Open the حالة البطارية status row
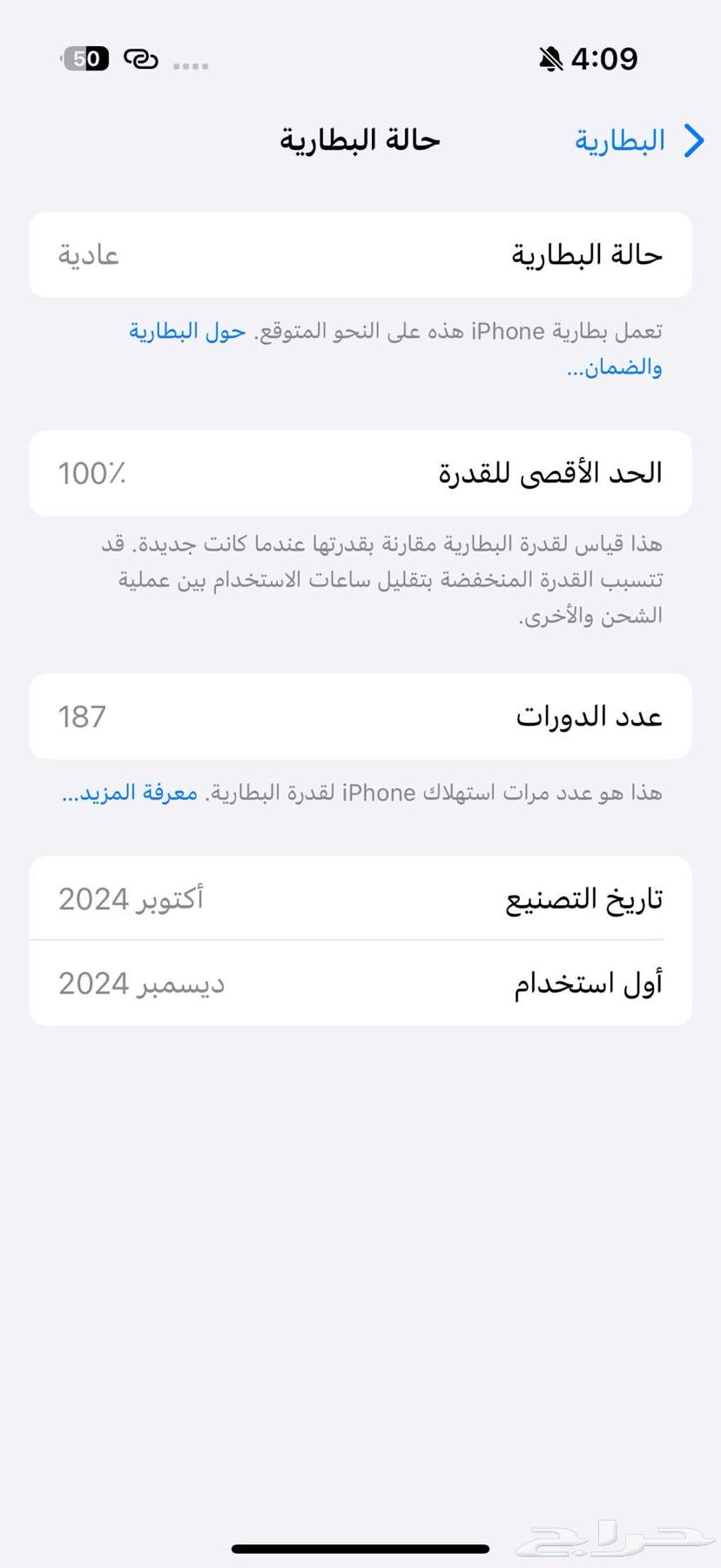721x1568 pixels. 360,254
